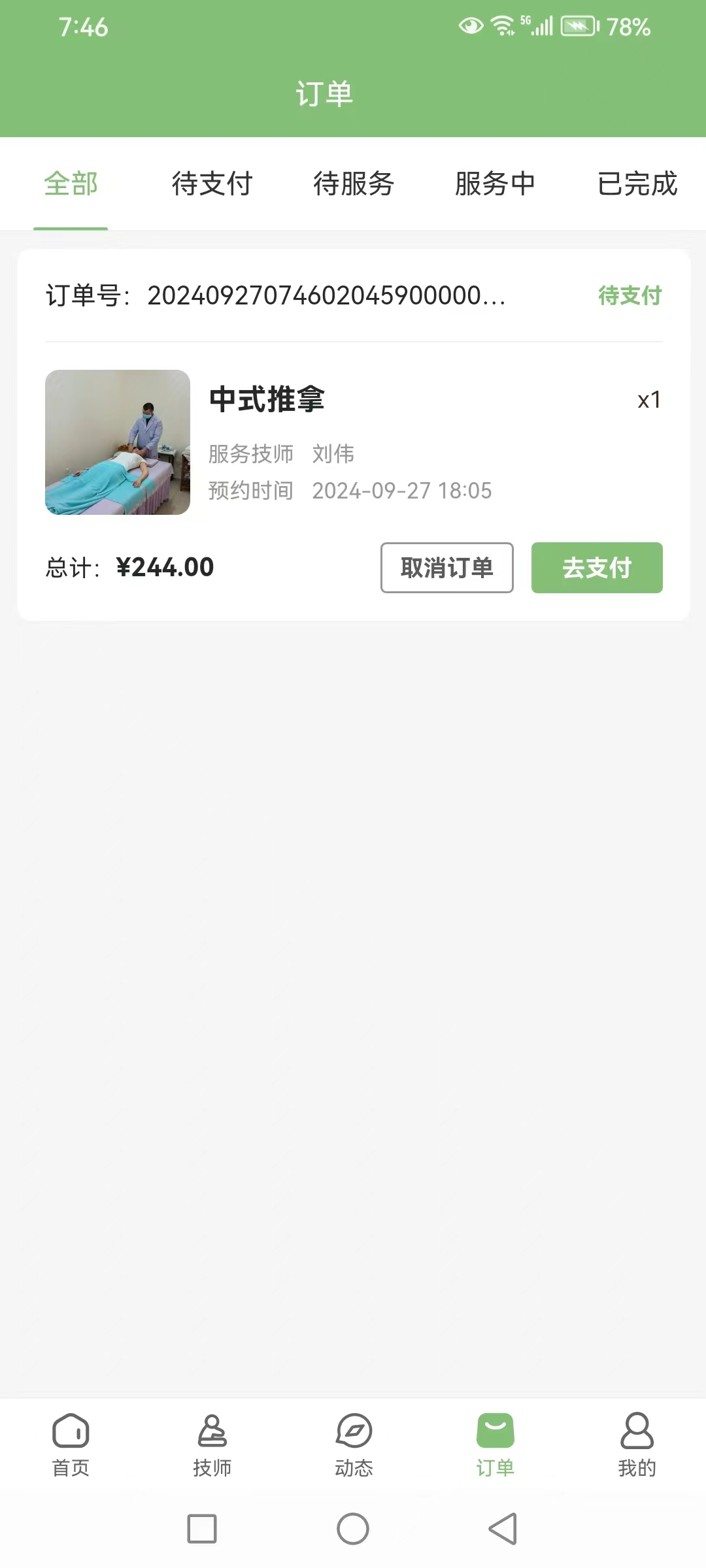Tap the system back button
The width and height of the screenshot is (706, 1568).
tap(503, 1529)
